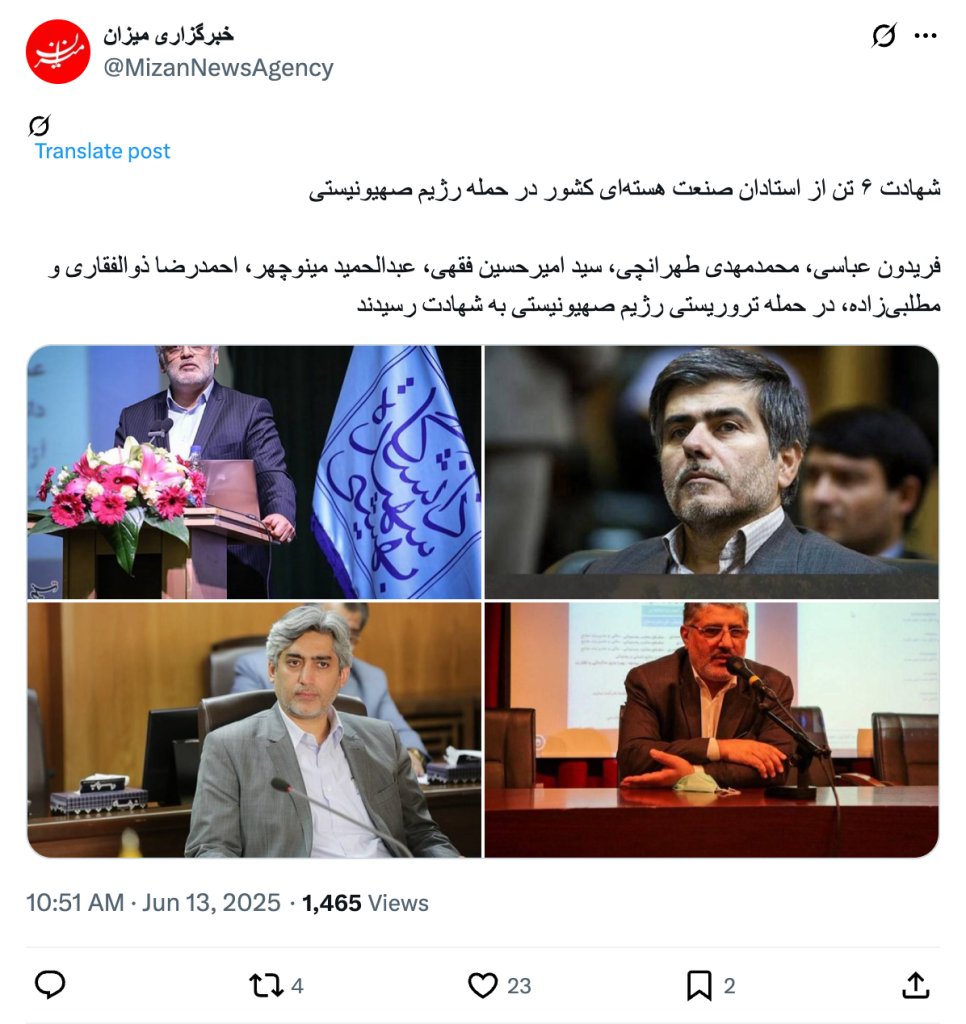Tap the Grok icon beside the overflow menu

[x=884, y=36]
